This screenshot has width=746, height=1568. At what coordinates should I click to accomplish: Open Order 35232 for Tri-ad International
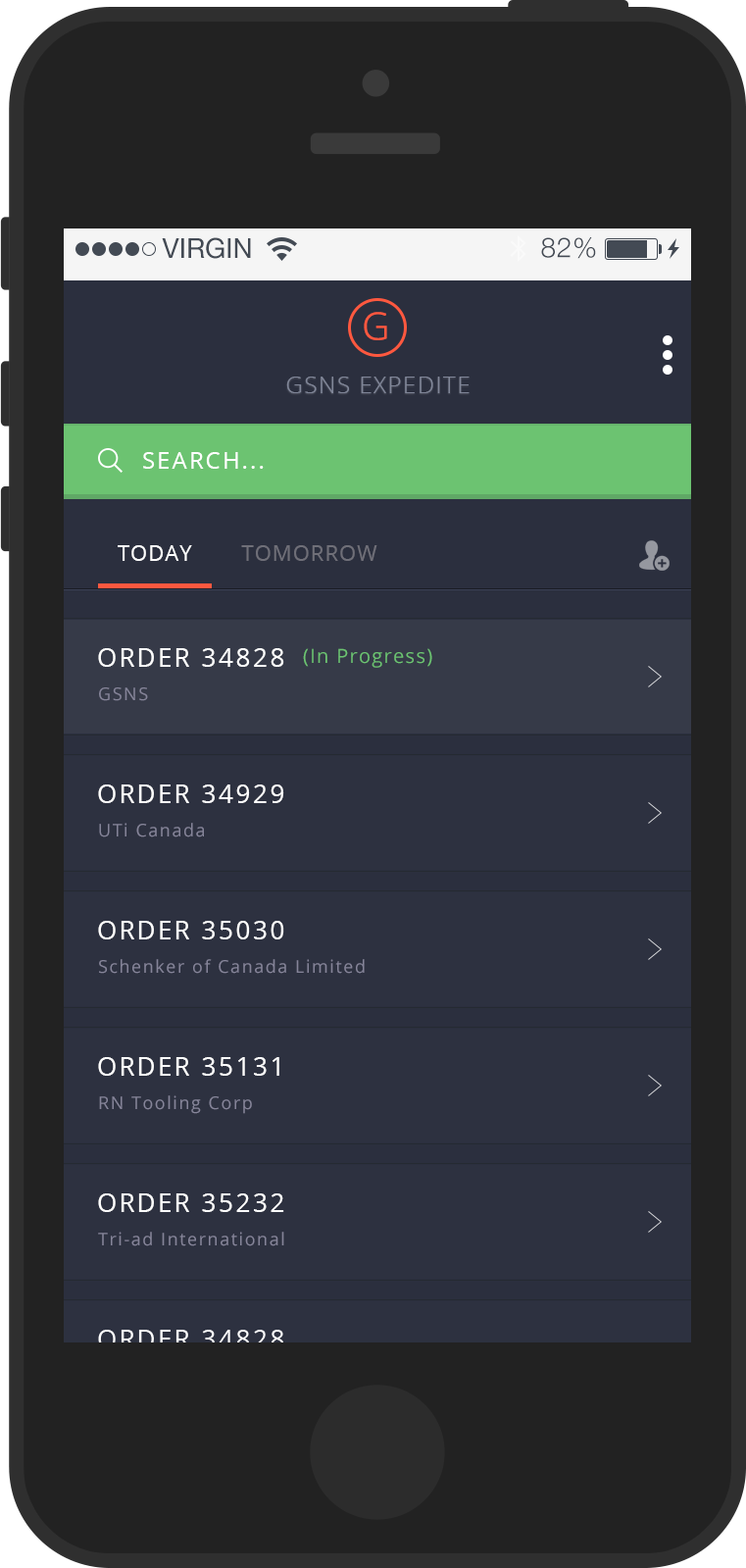377,1222
